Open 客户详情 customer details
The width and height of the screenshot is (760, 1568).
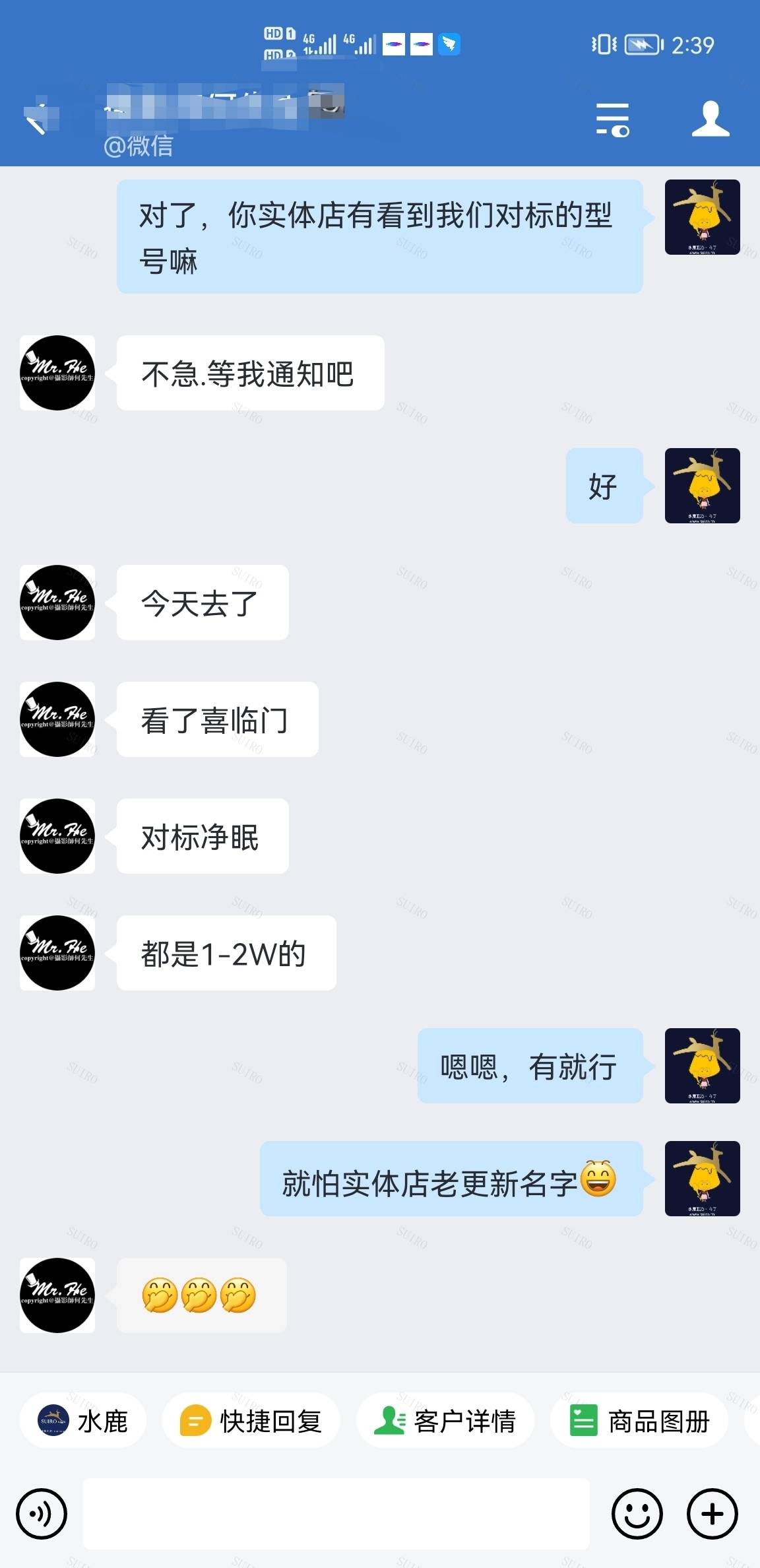tap(445, 1421)
